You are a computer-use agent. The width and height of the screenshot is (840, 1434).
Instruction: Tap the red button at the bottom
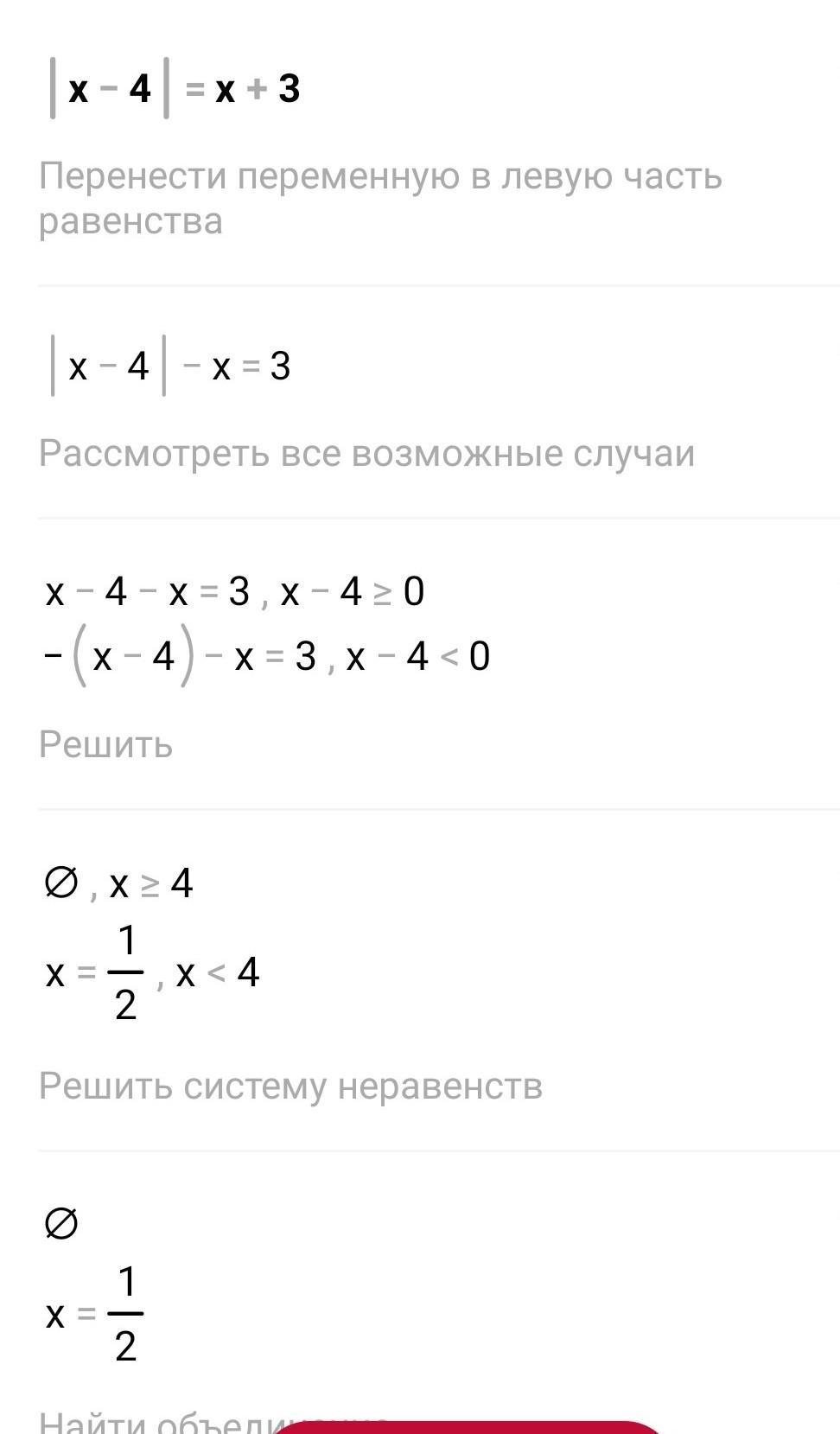(x=467, y=1426)
